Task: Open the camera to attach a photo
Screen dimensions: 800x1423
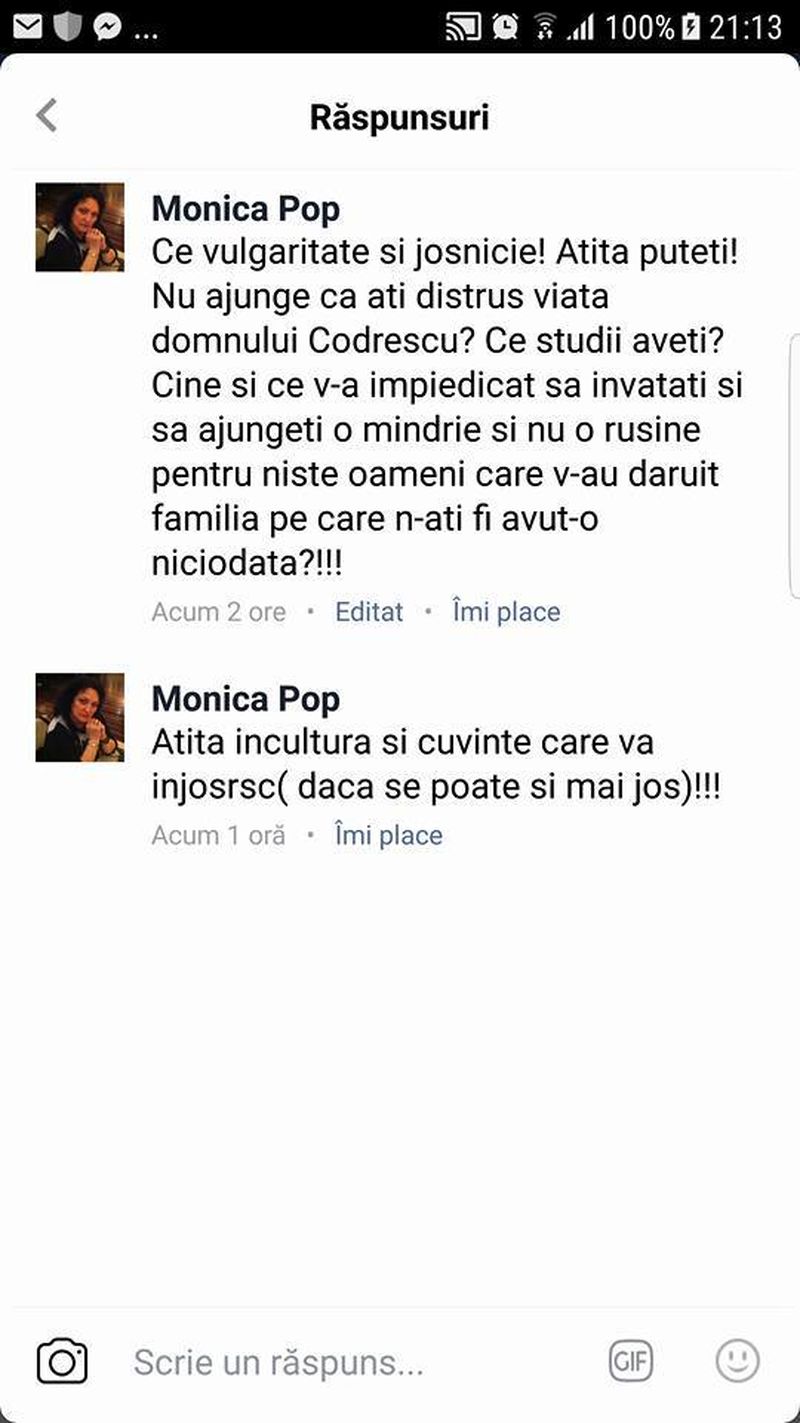Action: (x=62, y=1361)
